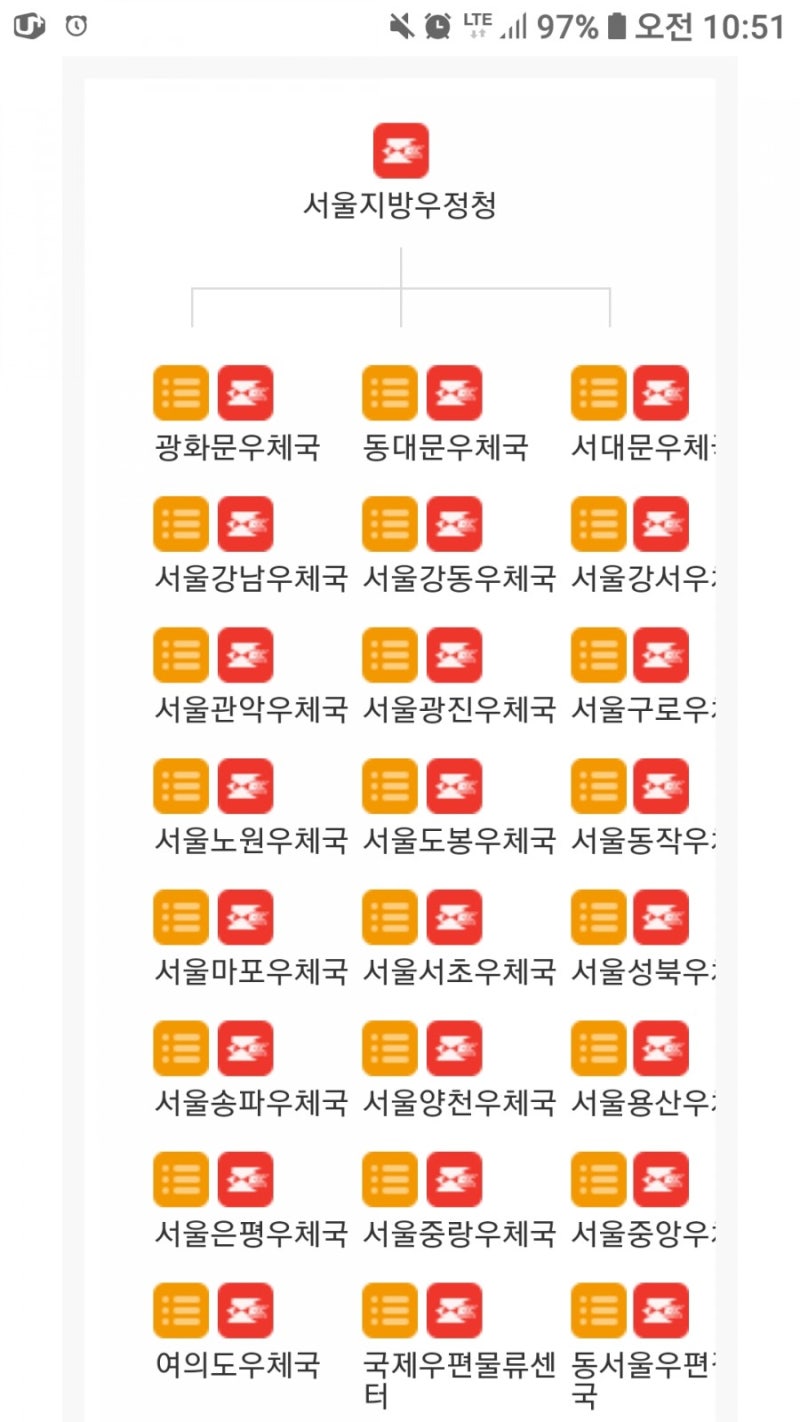The height and width of the screenshot is (1422, 800).
Task: Open the list icon for 서울광진우체국
Action: coord(390,655)
